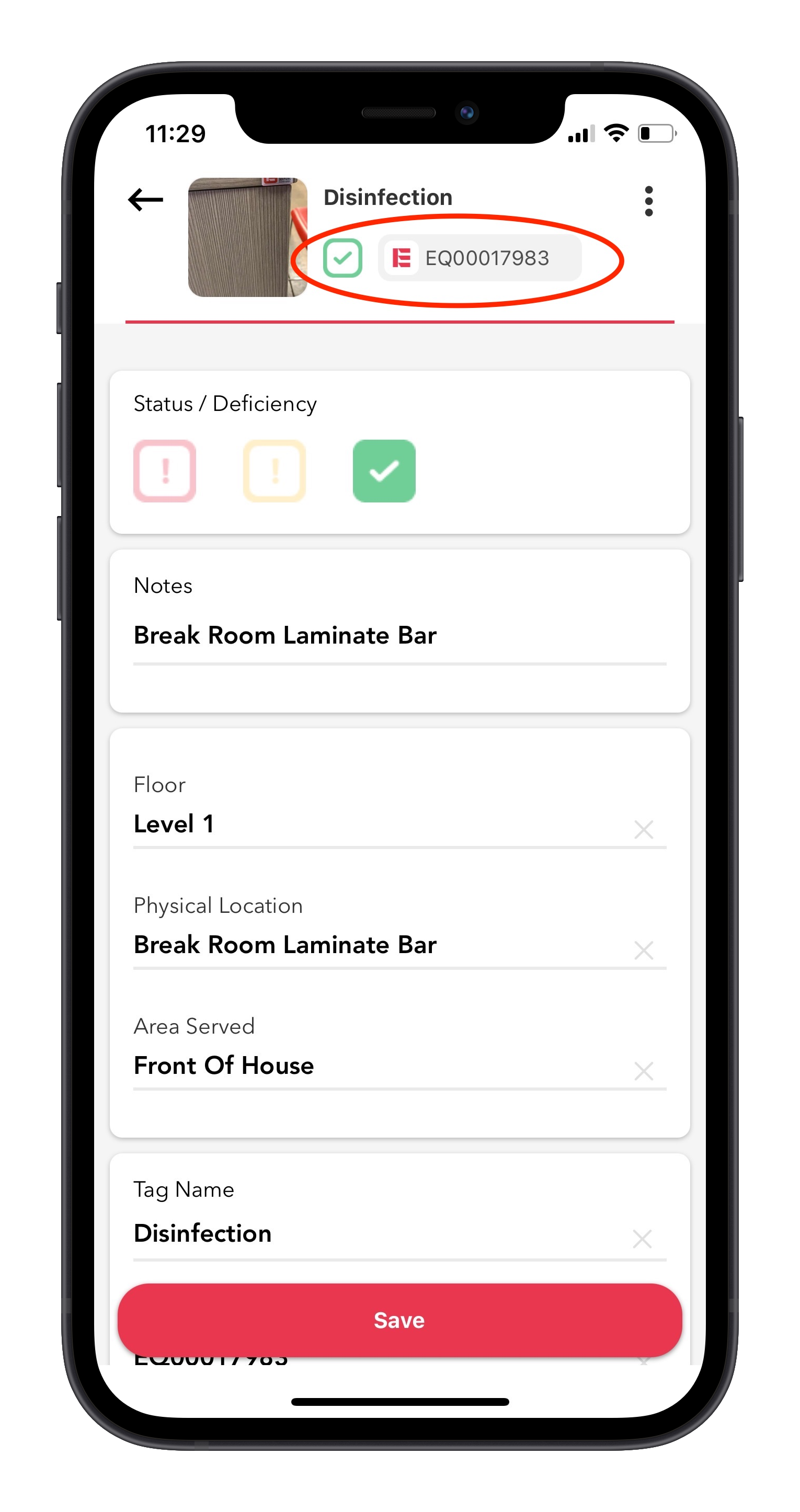Clear the Tag Name field
The width and height of the screenshot is (800, 1512).
(x=642, y=1239)
